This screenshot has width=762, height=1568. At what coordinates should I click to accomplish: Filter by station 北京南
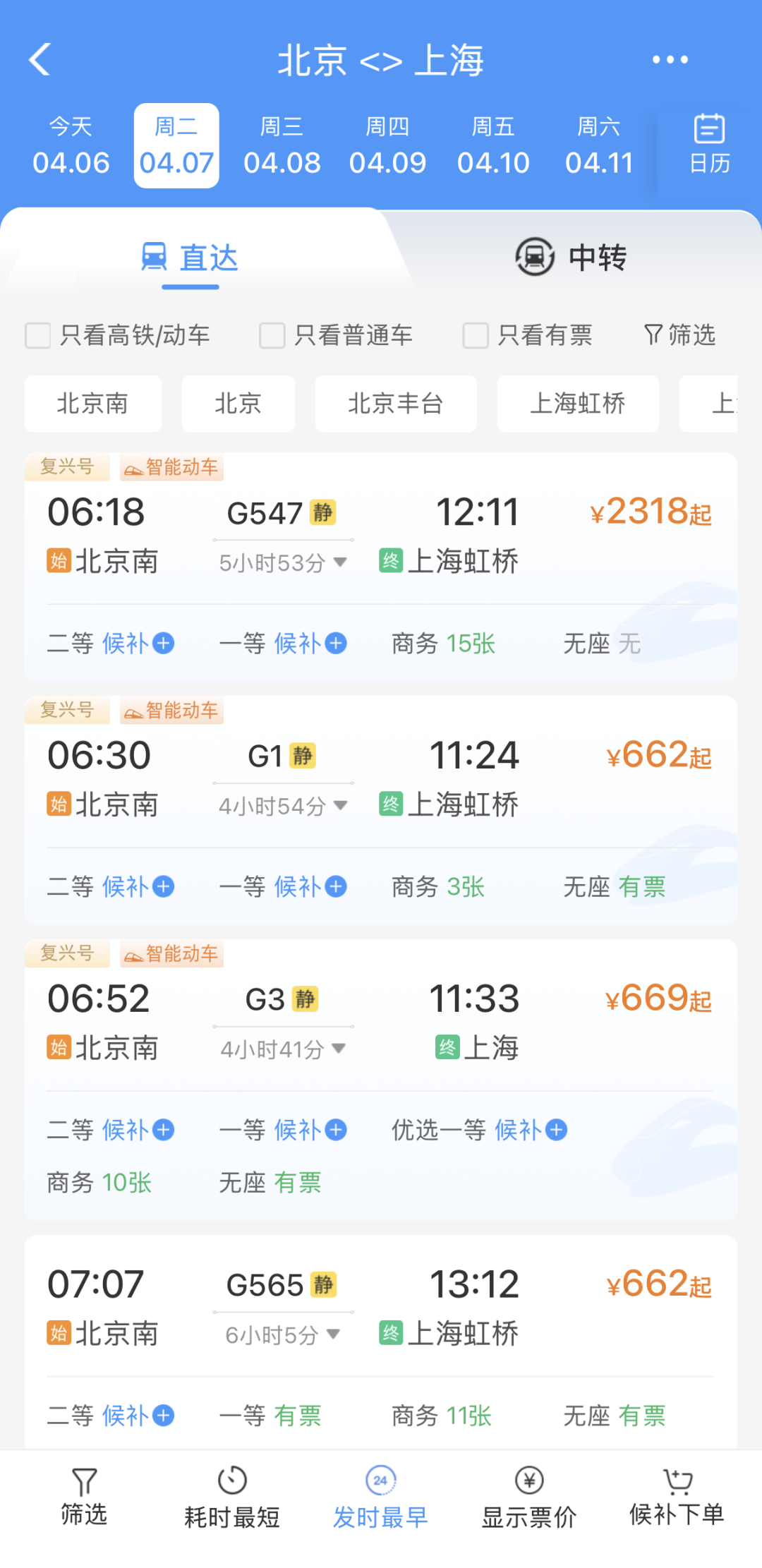[x=92, y=404]
